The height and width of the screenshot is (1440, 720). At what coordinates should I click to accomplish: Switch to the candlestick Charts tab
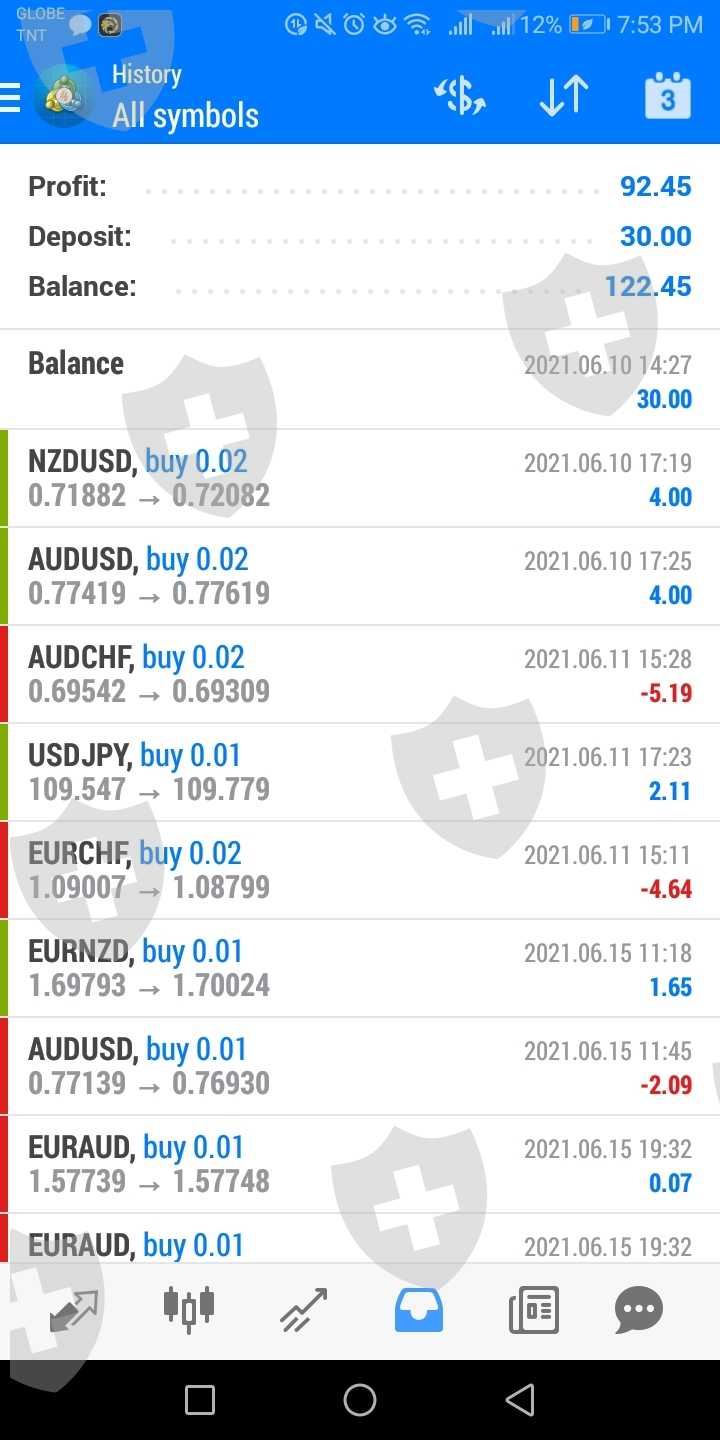189,1309
